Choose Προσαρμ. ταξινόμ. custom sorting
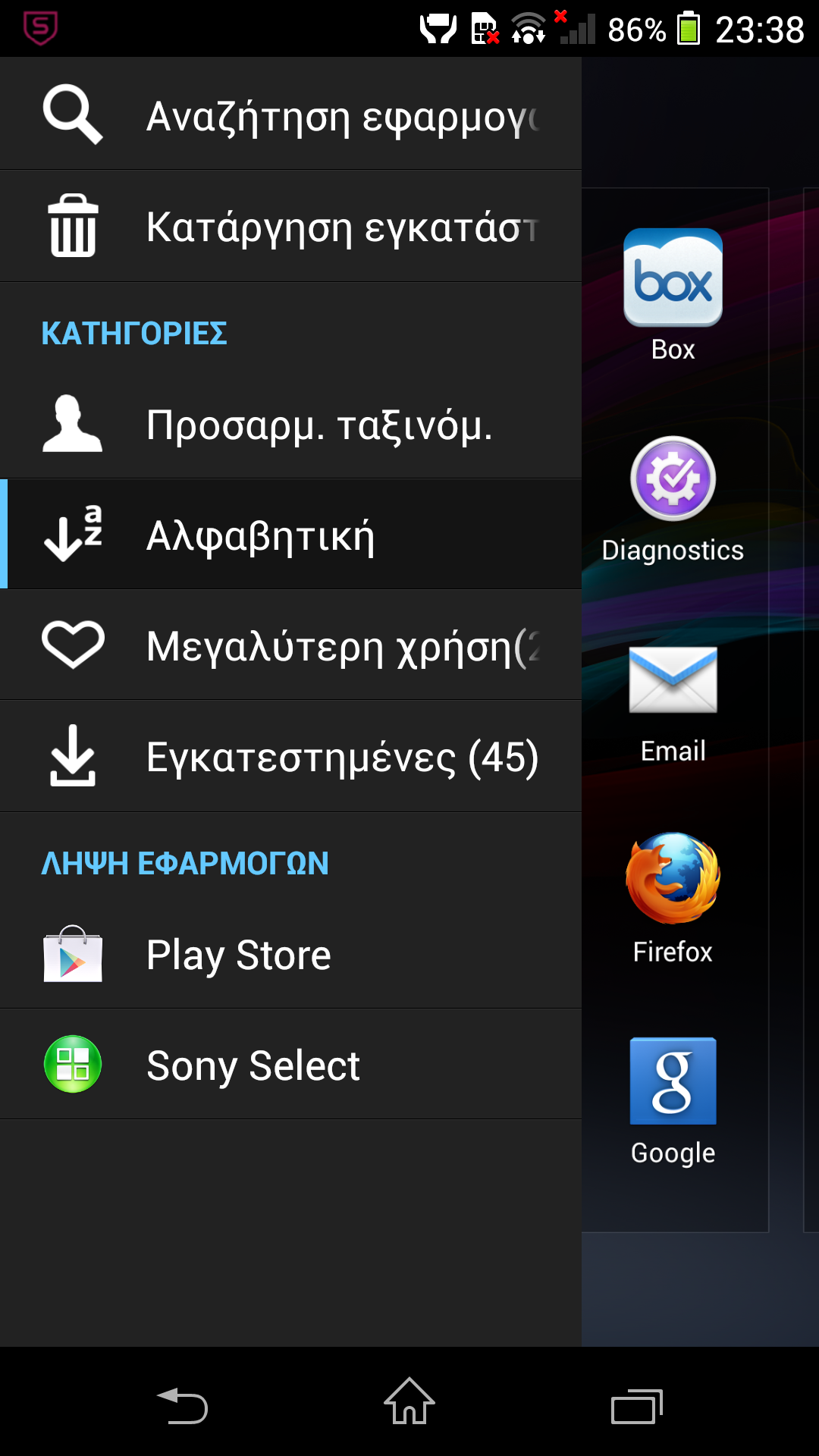 point(290,424)
